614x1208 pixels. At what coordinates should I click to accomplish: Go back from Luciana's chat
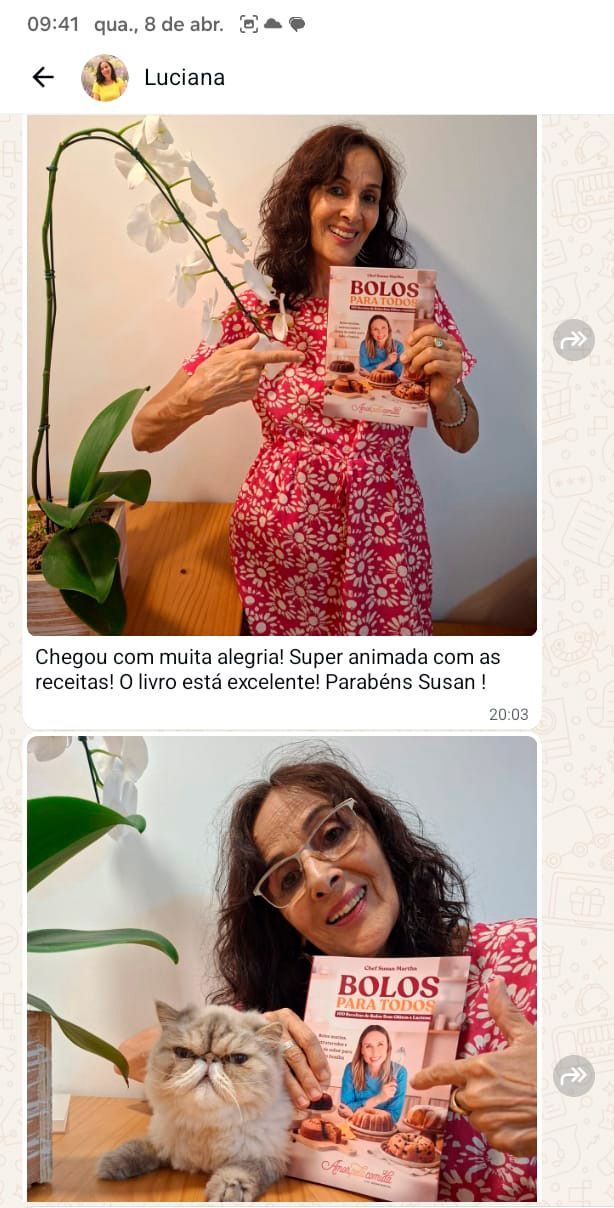click(42, 77)
